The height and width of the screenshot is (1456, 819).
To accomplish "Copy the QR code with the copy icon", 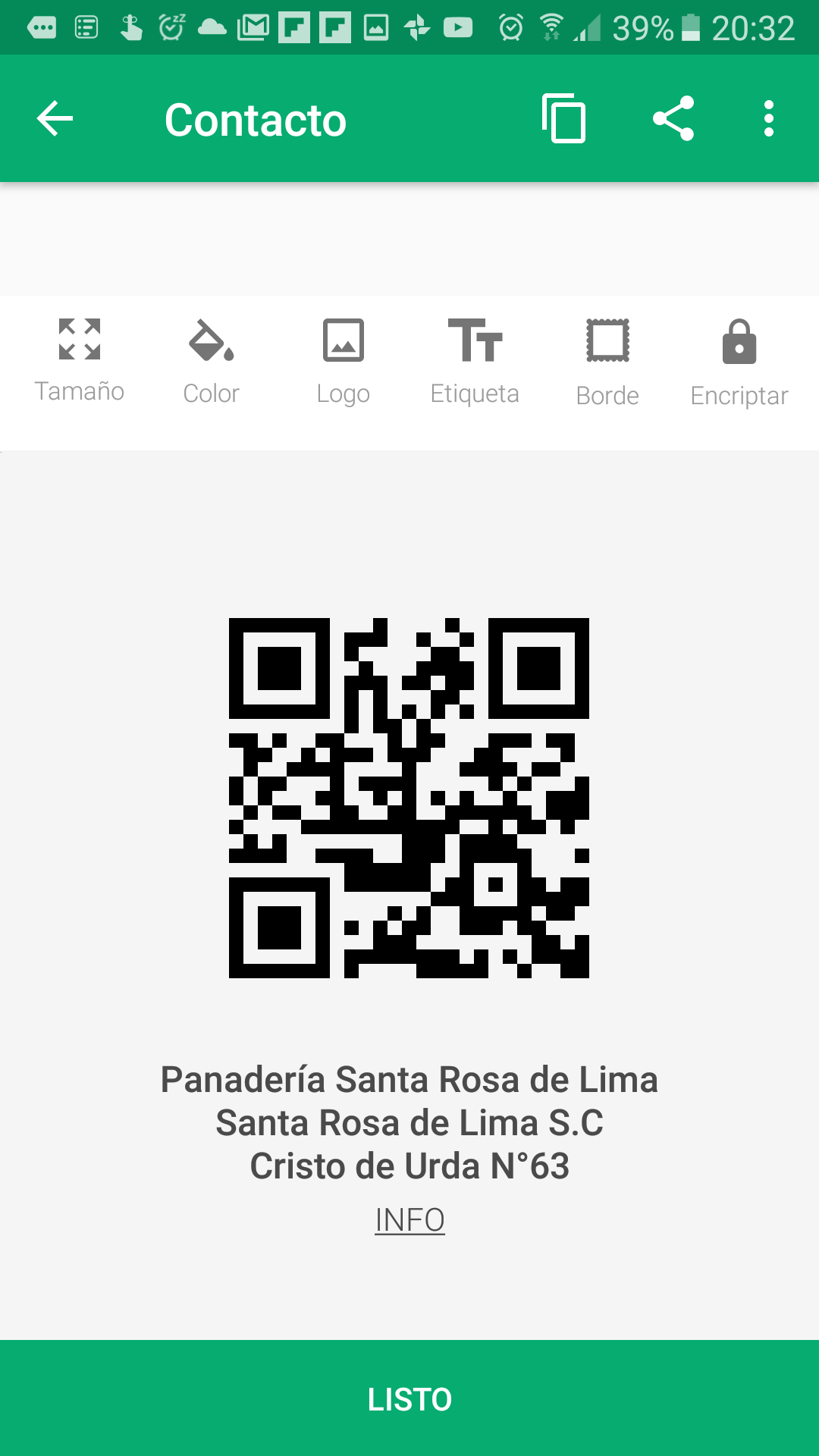I will 564,119.
